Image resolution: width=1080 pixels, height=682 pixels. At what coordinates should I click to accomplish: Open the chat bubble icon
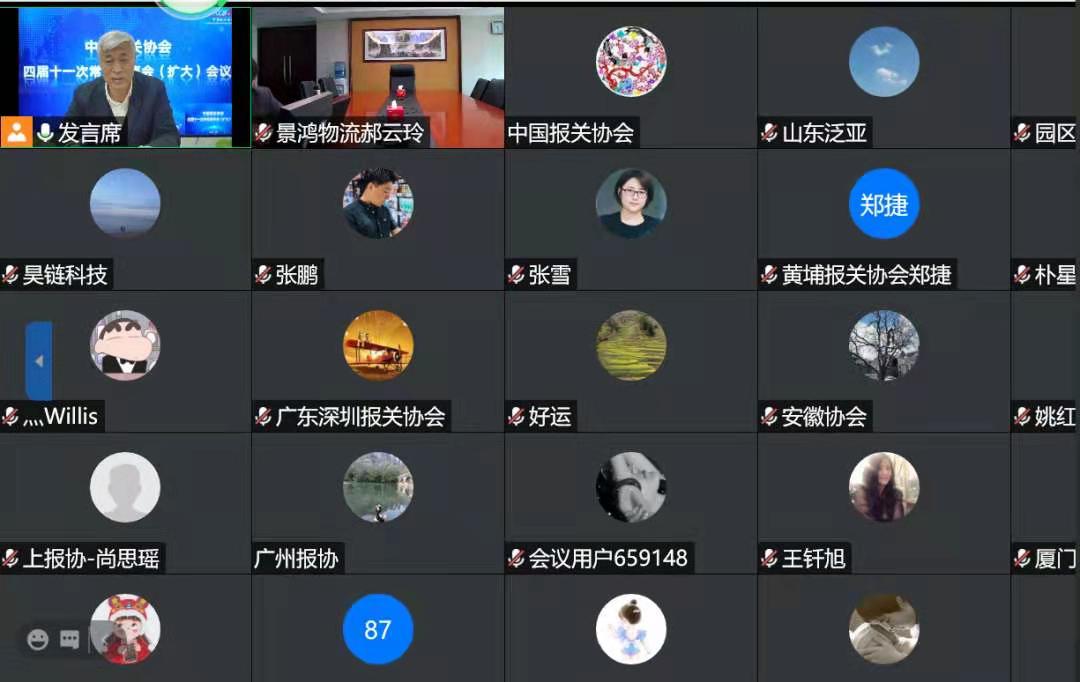coord(69,640)
